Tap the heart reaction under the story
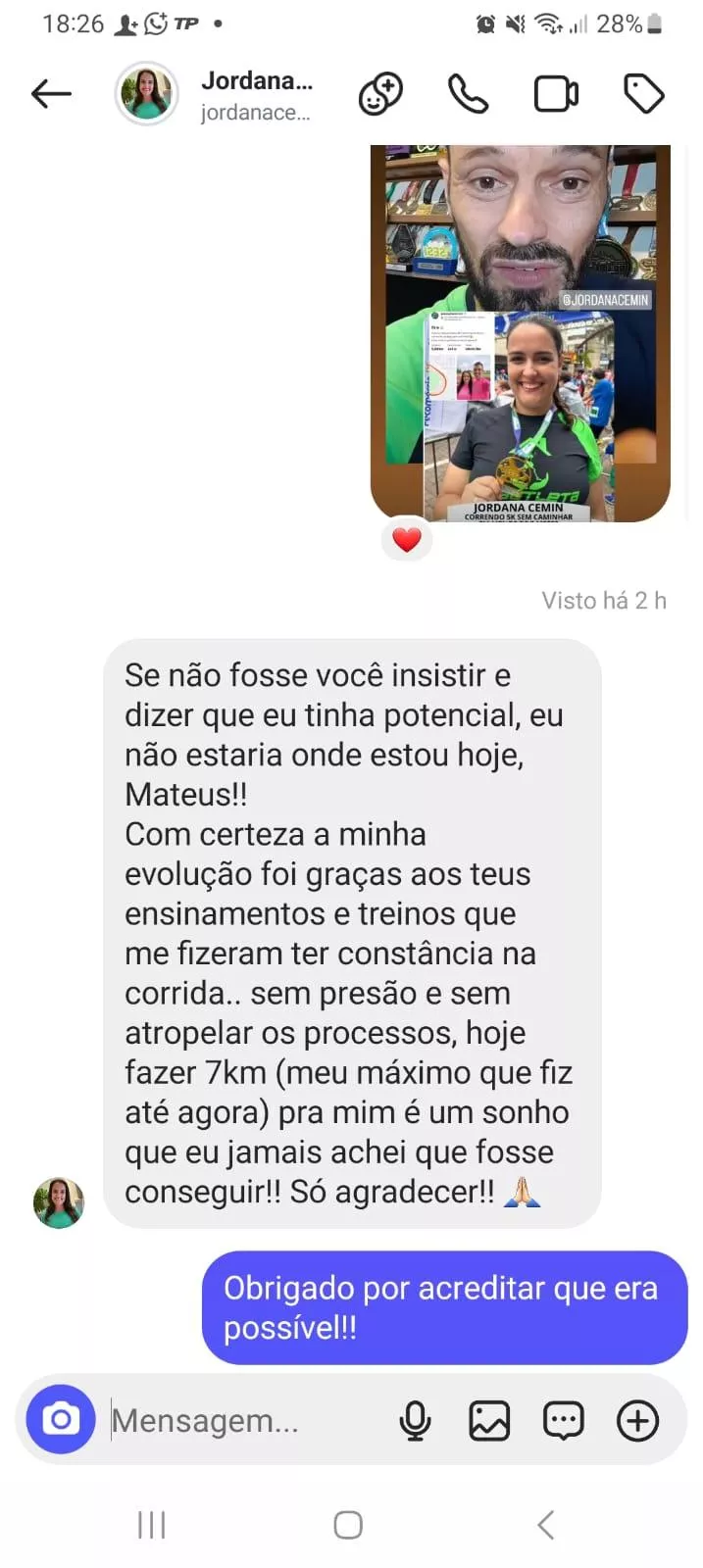This screenshot has width=703, height=1568. click(x=406, y=539)
